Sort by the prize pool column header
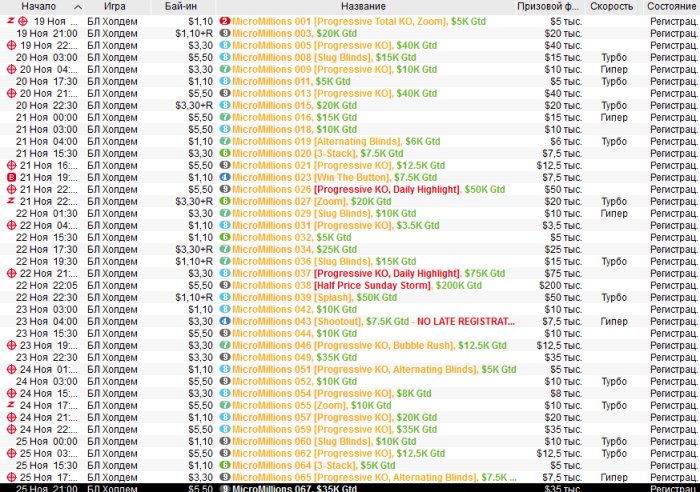 [x=545, y=7]
